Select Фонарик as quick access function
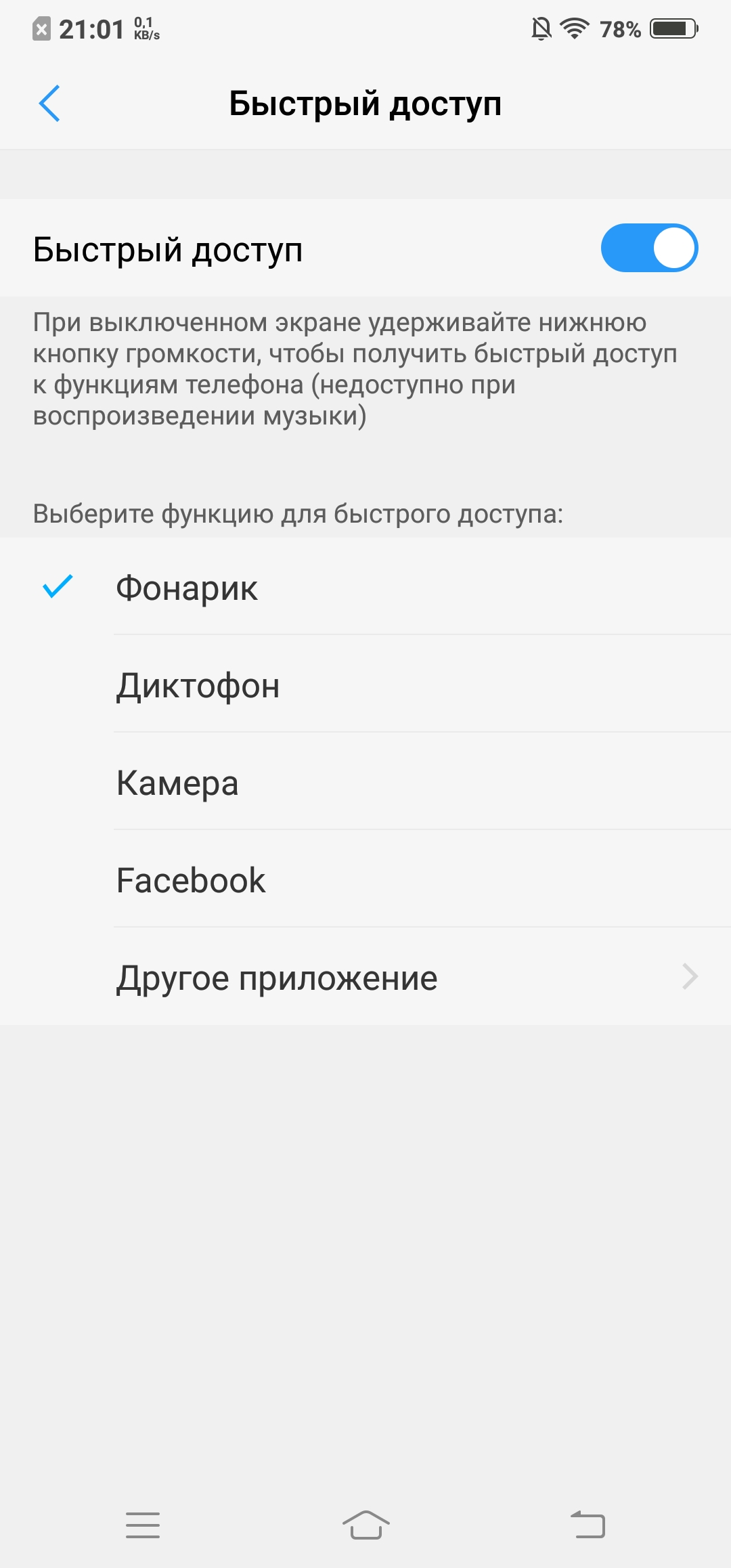 coord(365,586)
